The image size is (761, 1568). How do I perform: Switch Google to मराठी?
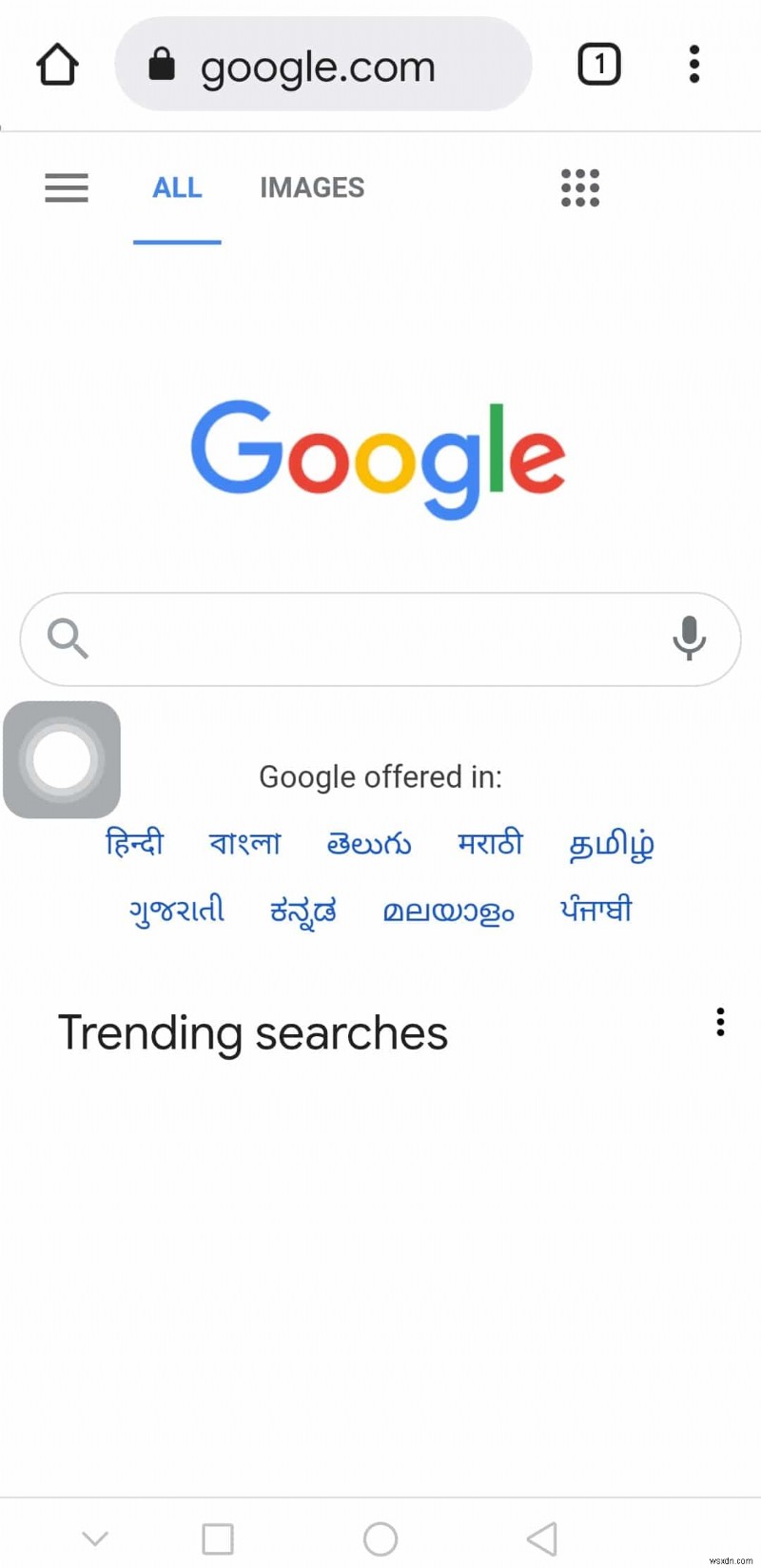tap(490, 843)
